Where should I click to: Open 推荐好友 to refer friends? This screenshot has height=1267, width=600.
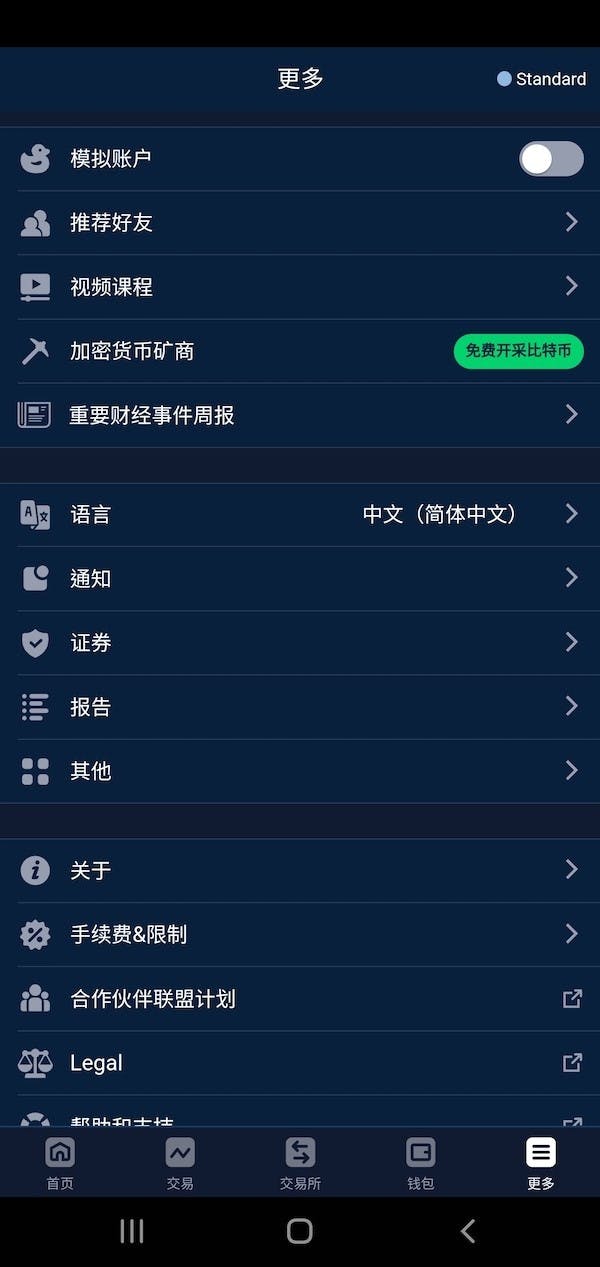[x=300, y=223]
